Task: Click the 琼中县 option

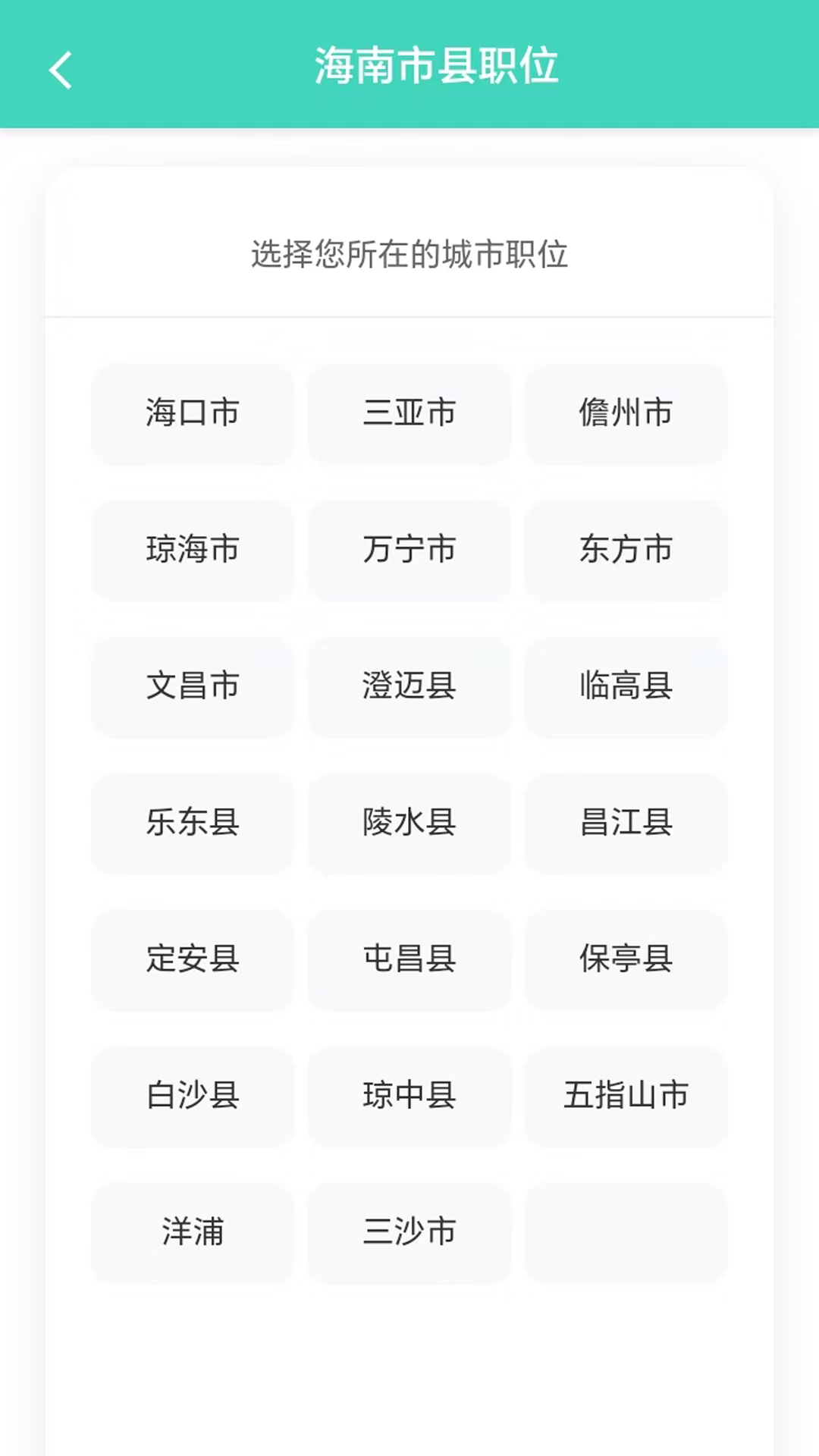Action: (409, 1097)
